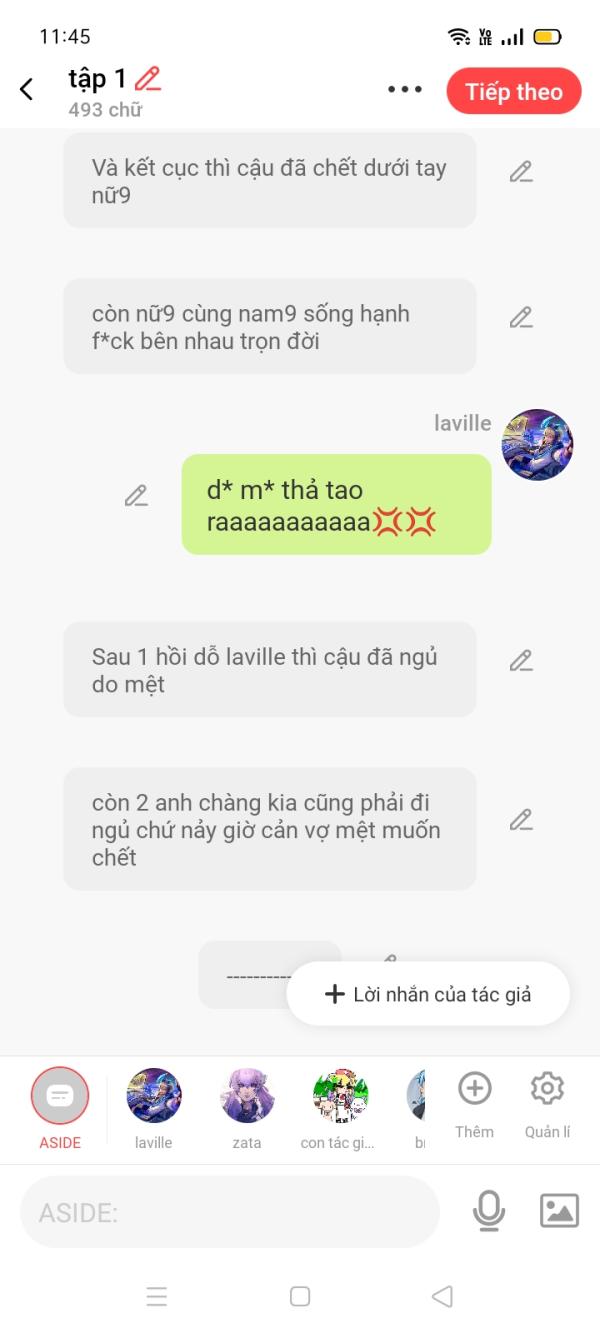Choose laville as the speaking character
600x1333 pixels.
pos(154,1108)
